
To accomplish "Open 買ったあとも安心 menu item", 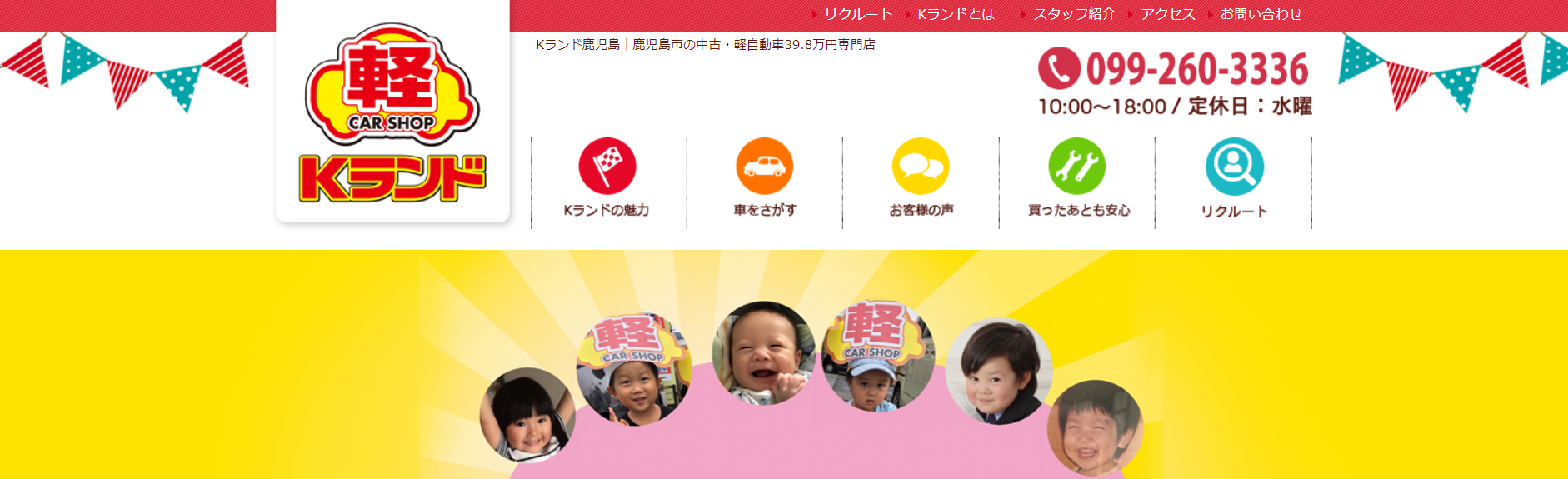I will click(x=1077, y=179).
